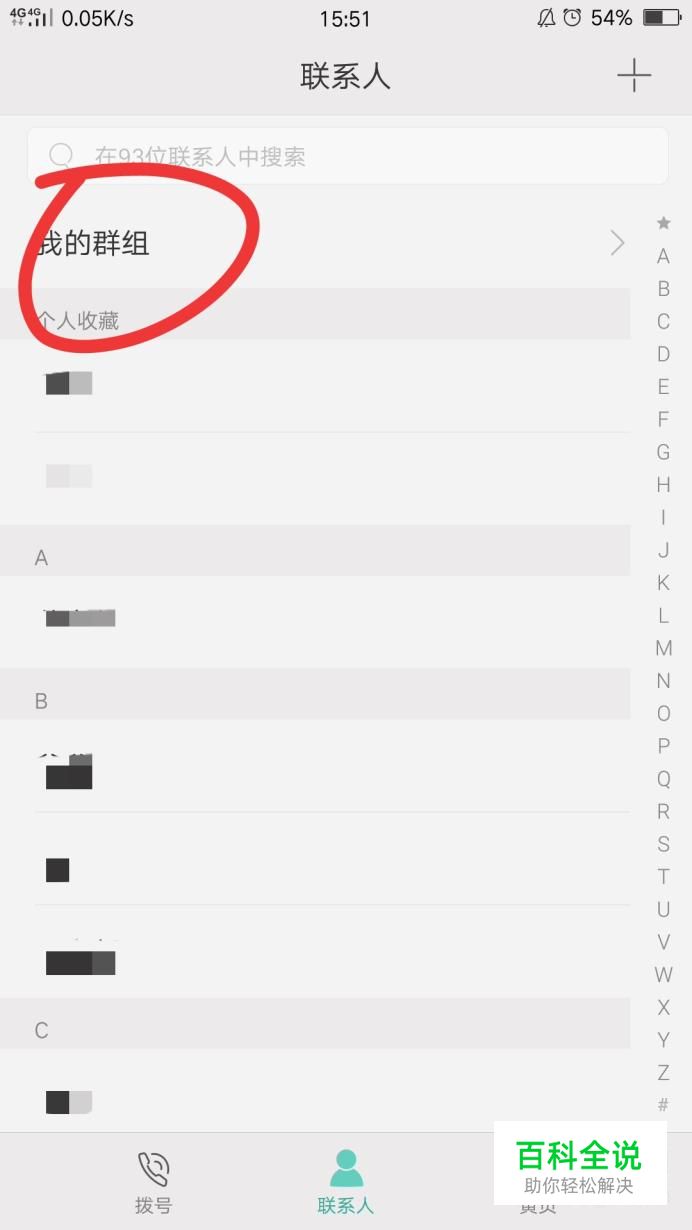The width and height of the screenshot is (692, 1230).
Task: Switch to the 拨号 dial tab
Action: point(153,1182)
